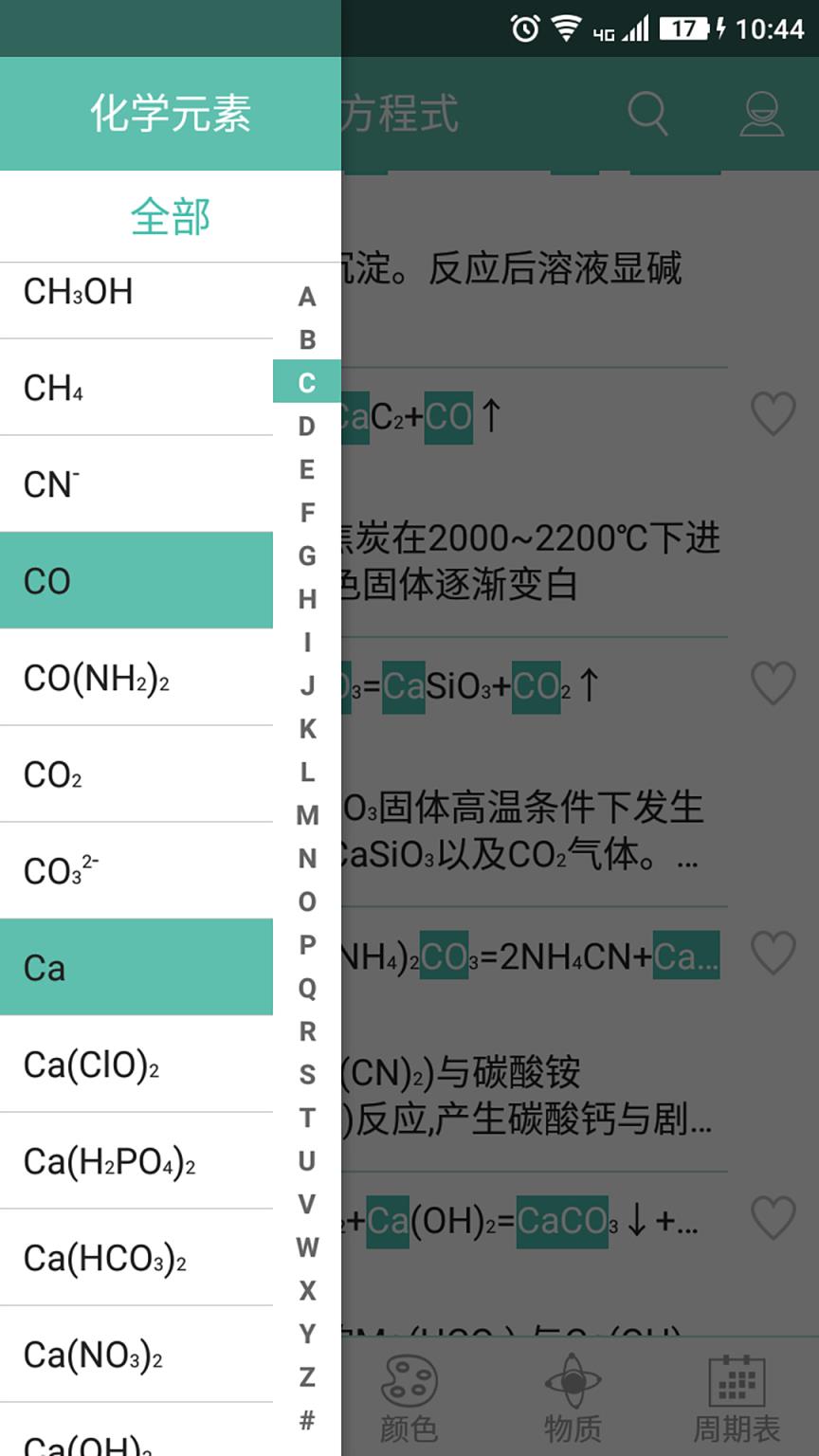This screenshot has height=1456, width=819.
Task: Select the Ca(NO₃)₂ list entry
Action: (136, 1356)
